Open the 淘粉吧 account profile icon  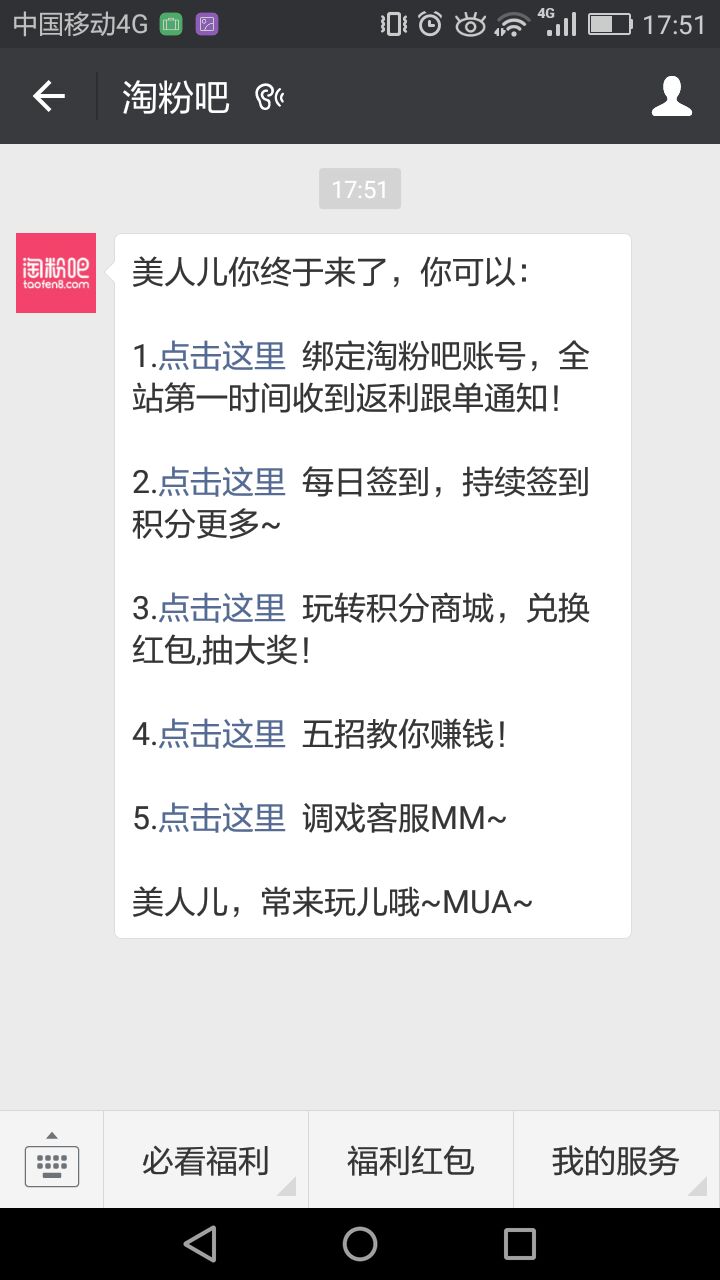click(x=671, y=96)
